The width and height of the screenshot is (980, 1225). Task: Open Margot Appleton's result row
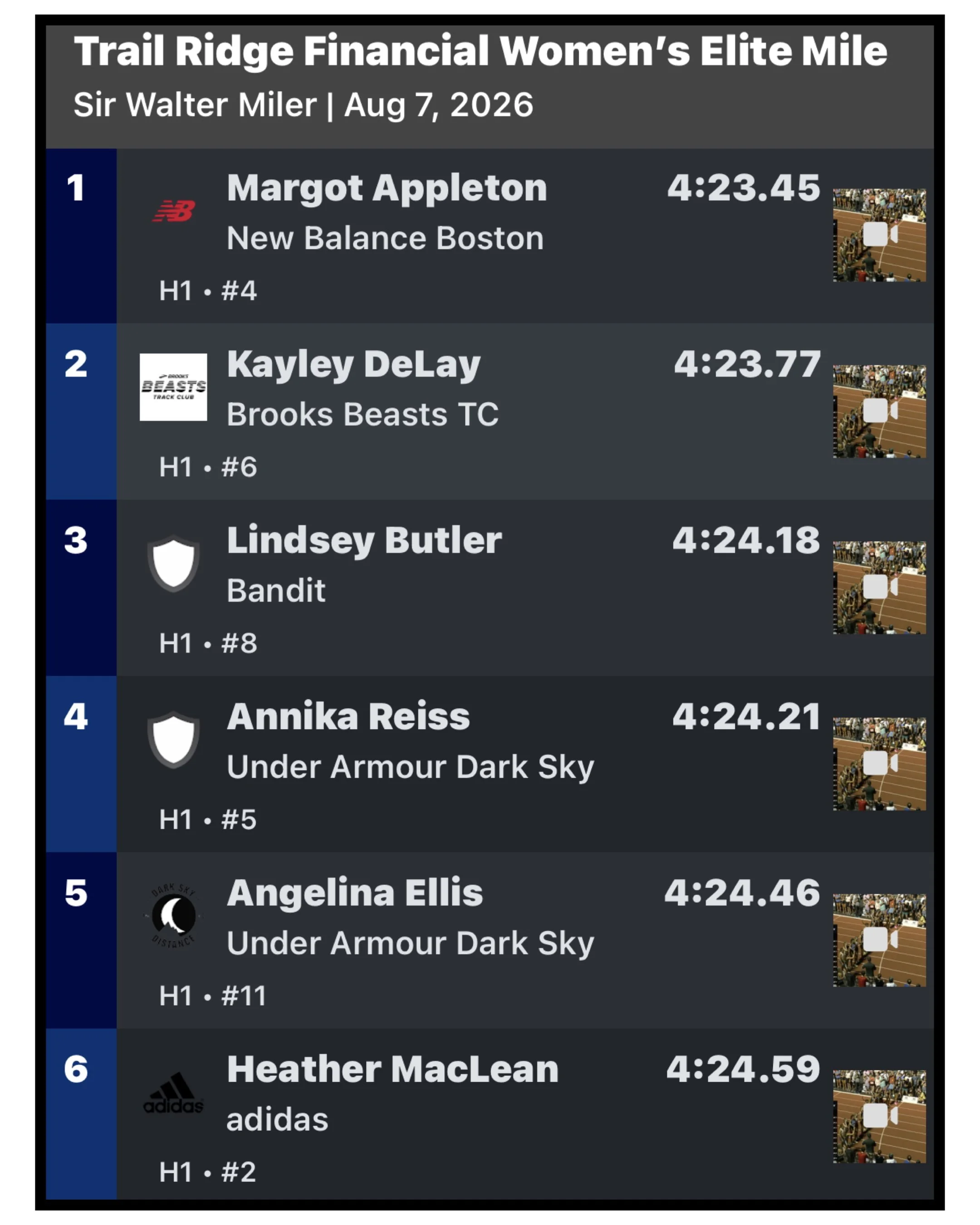(490, 236)
